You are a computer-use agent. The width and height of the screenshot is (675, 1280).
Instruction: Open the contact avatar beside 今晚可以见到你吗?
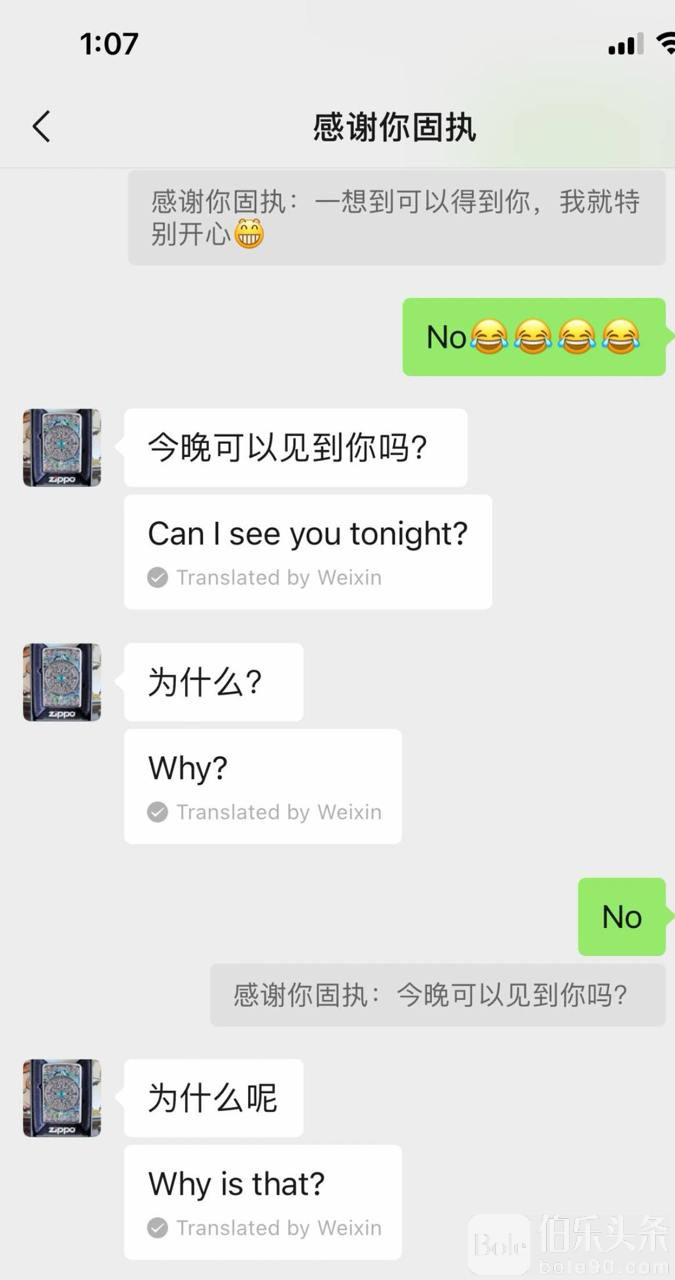(62, 448)
